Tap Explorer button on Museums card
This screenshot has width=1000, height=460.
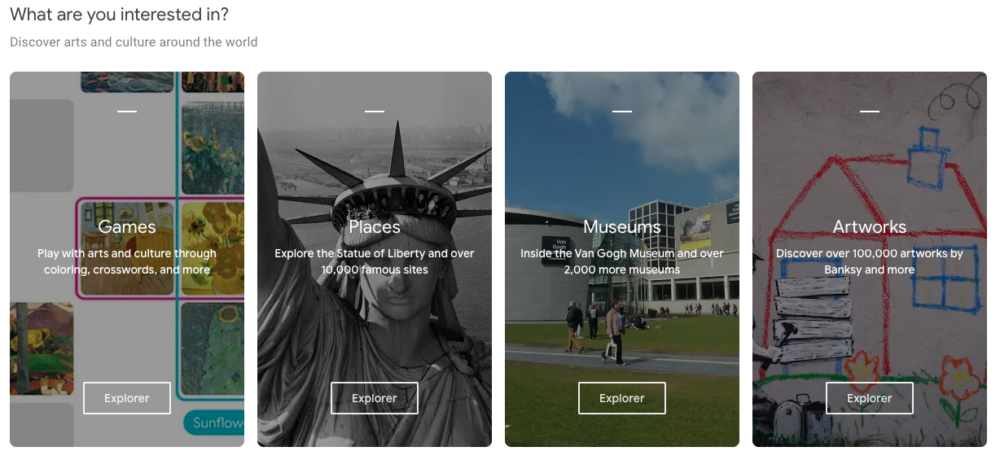pyautogui.click(x=622, y=398)
